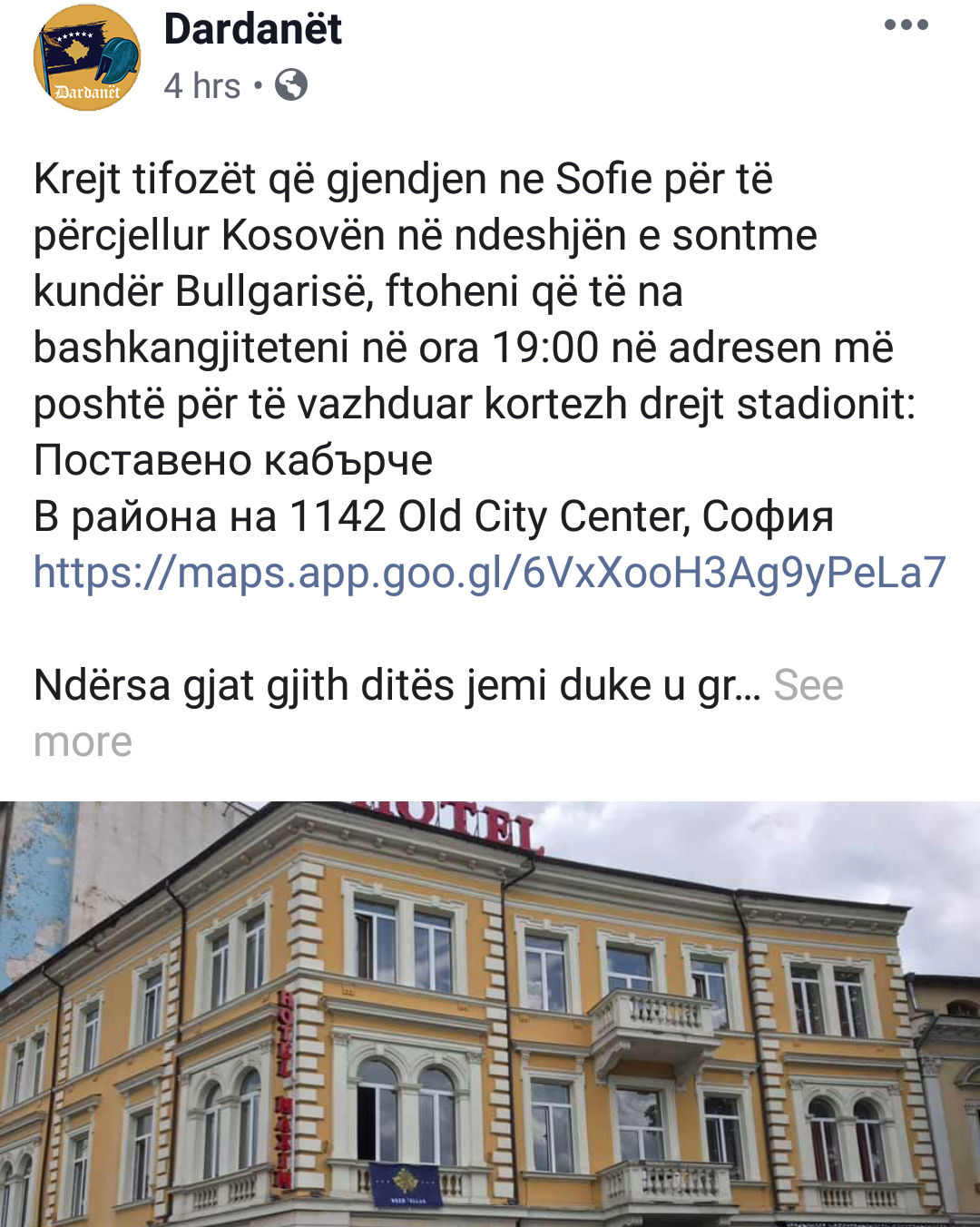The image size is (980, 1227).
Task: Open the Dardanët page profile picture
Action: pyautogui.click(x=87, y=58)
